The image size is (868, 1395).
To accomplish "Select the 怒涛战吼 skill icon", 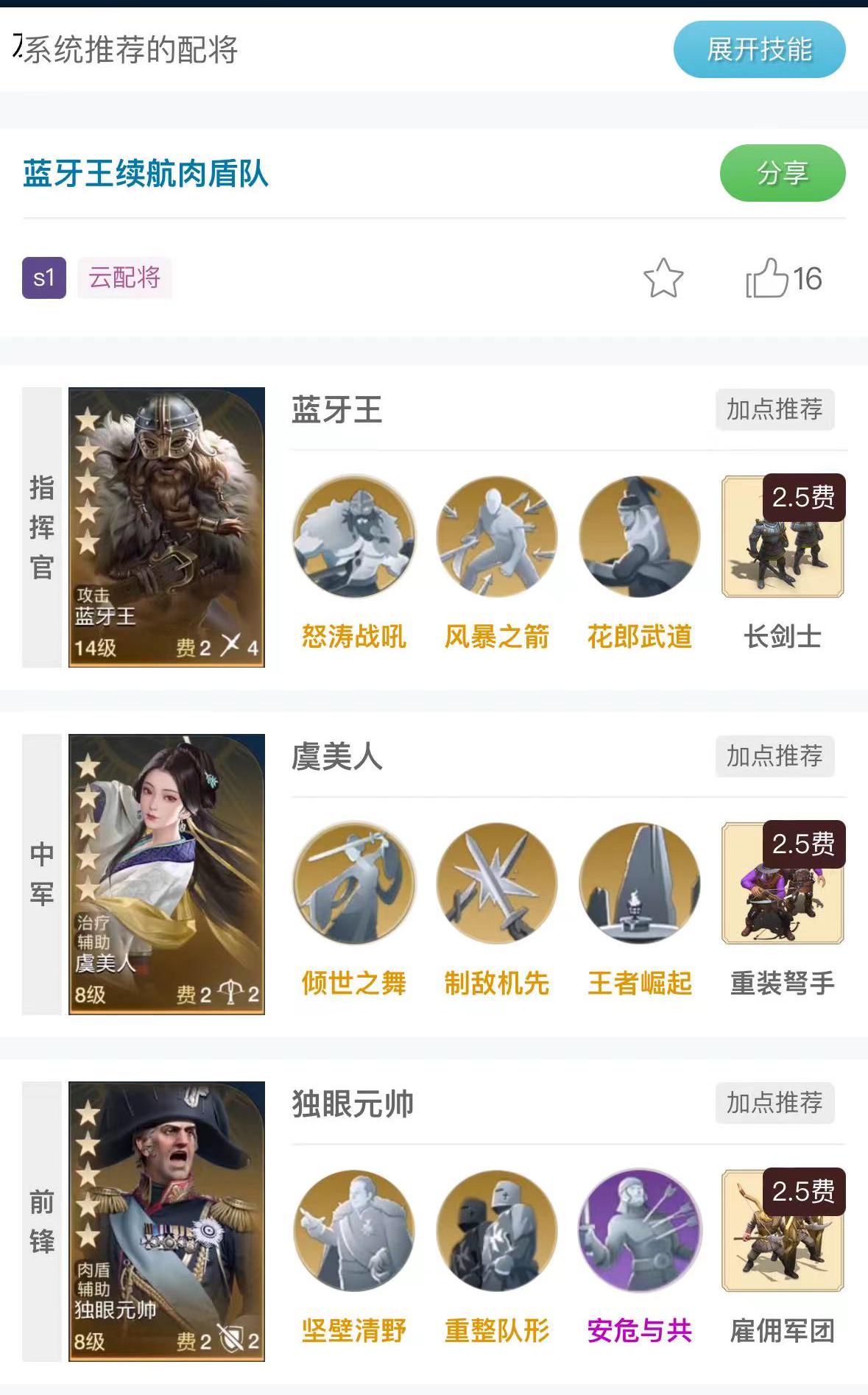I will point(354,536).
